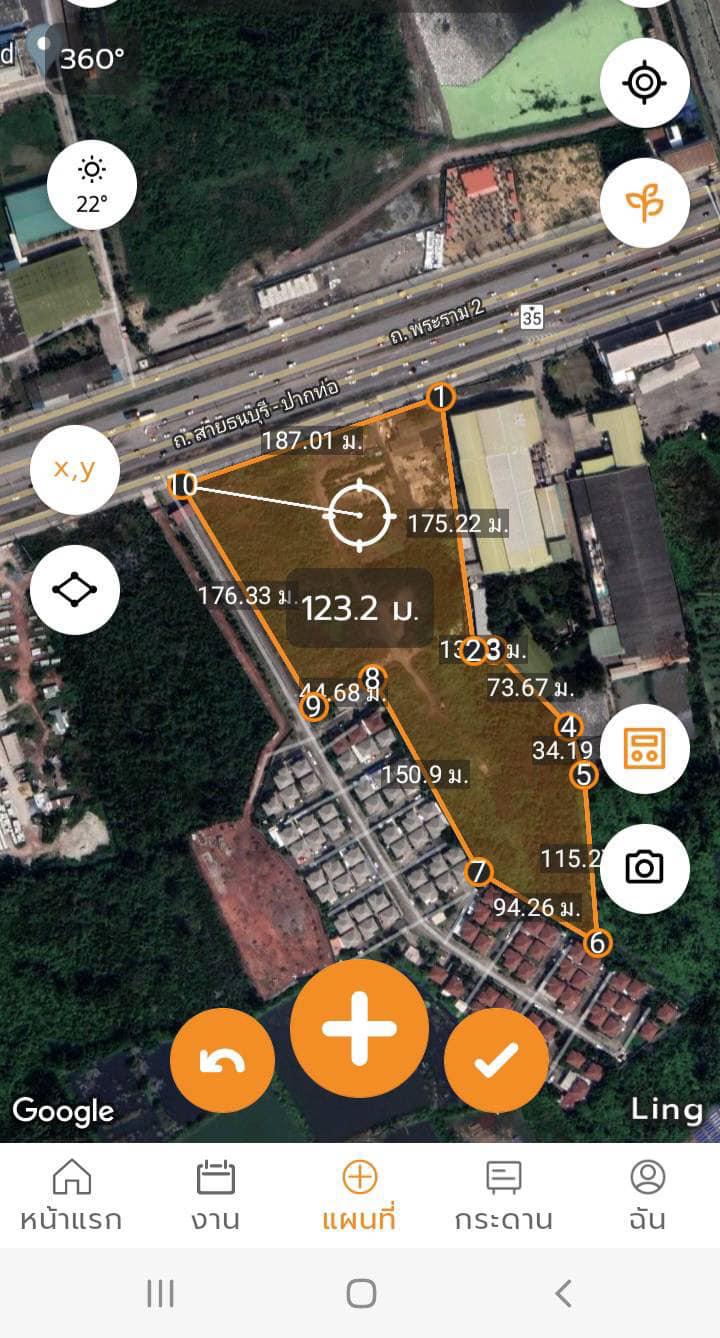The width and height of the screenshot is (720, 1338).
Task: Confirm the measured area with checkmark
Action: click(x=497, y=1061)
